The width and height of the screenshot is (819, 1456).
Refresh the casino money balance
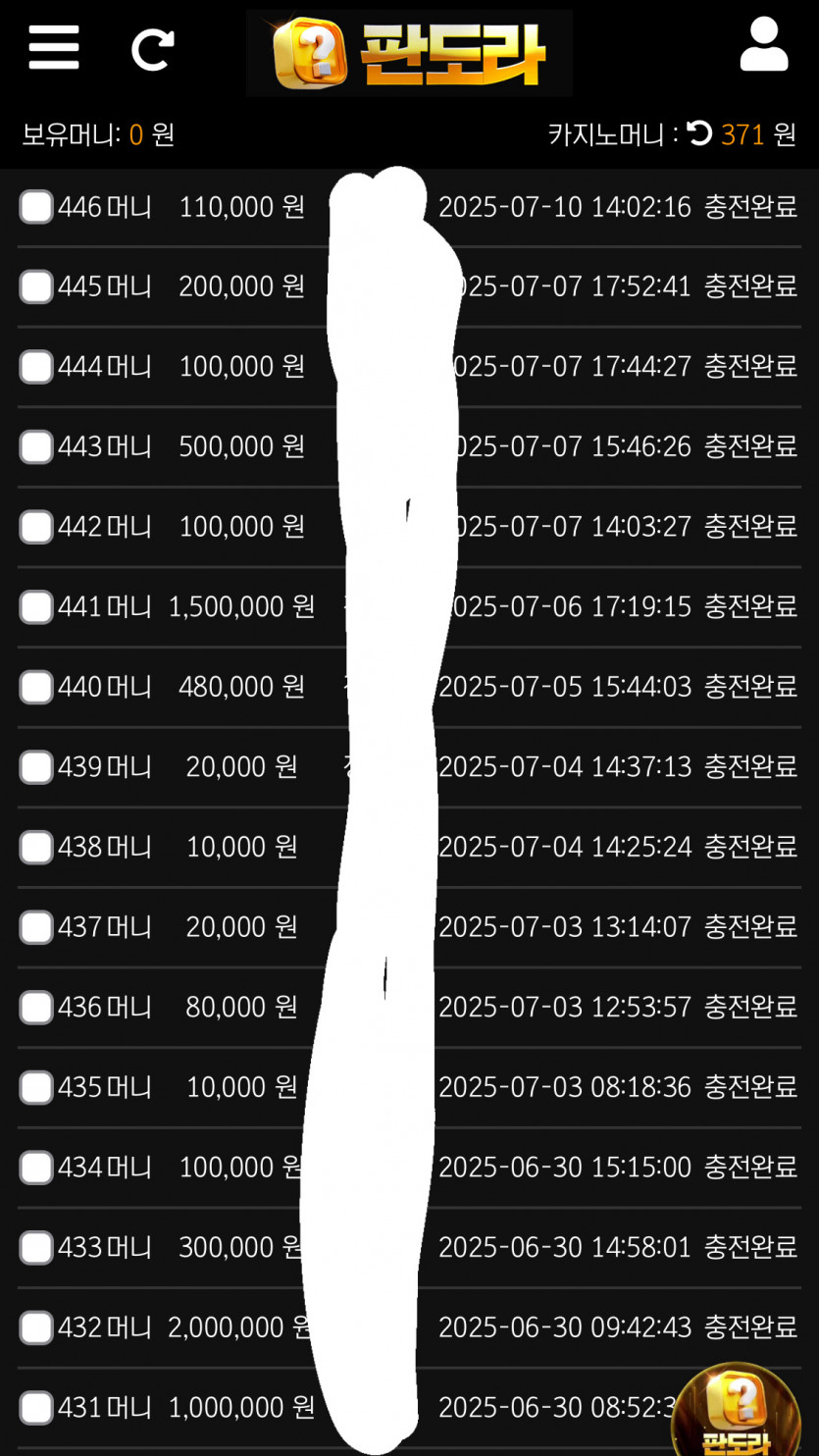[699, 133]
